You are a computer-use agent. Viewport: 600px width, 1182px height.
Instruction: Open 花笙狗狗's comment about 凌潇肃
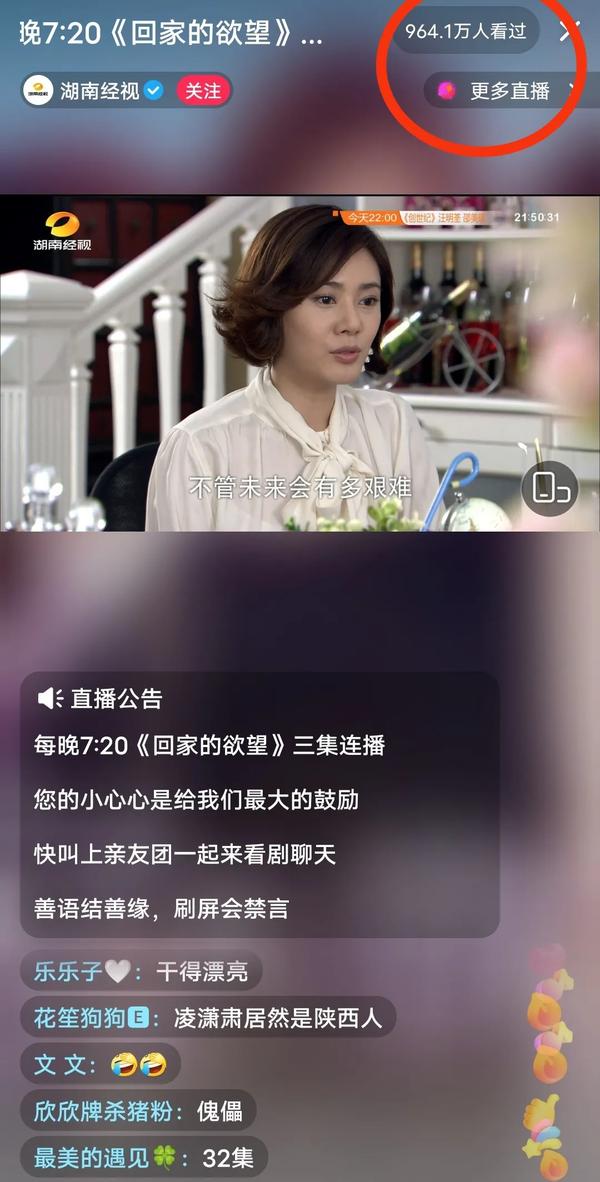coord(208,1018)
